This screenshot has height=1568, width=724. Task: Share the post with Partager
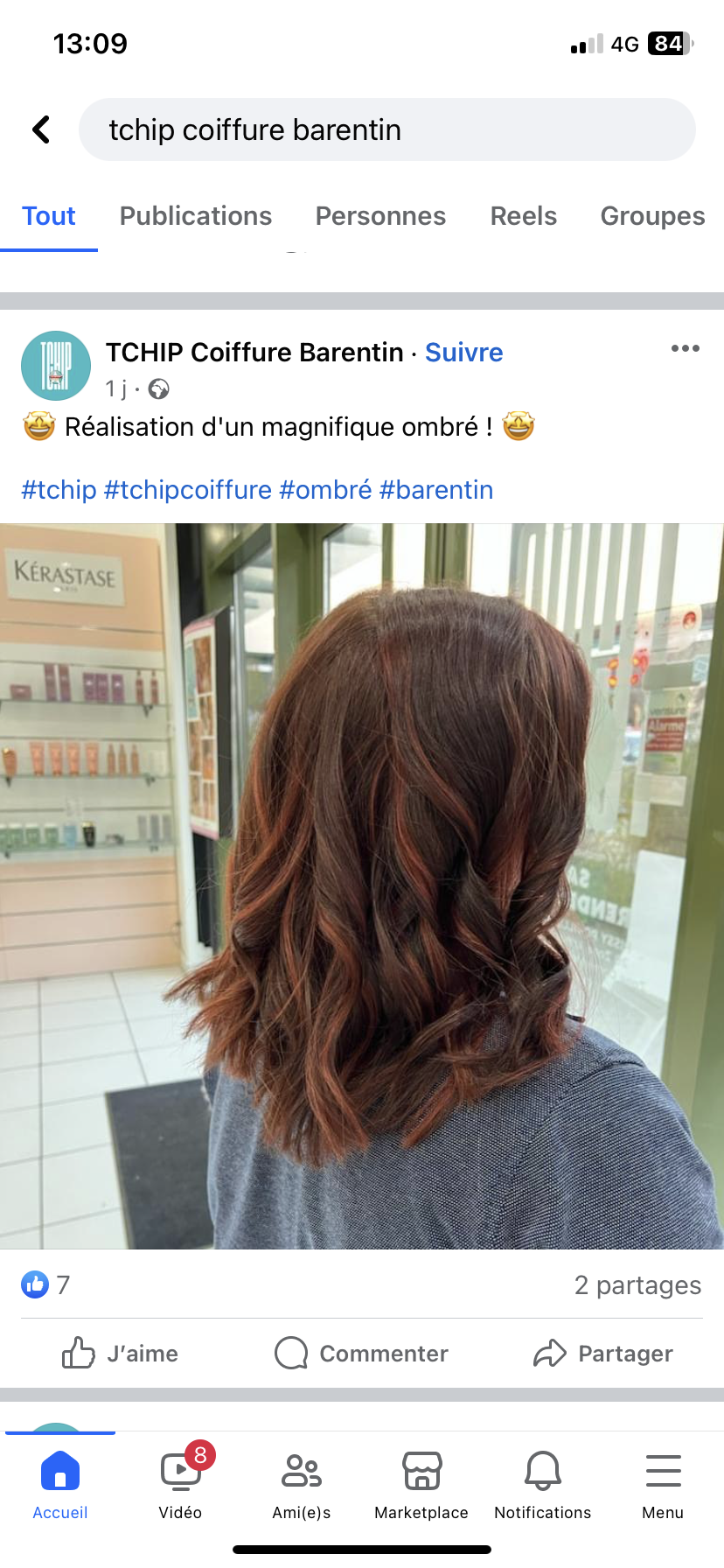click(603, 1353)
